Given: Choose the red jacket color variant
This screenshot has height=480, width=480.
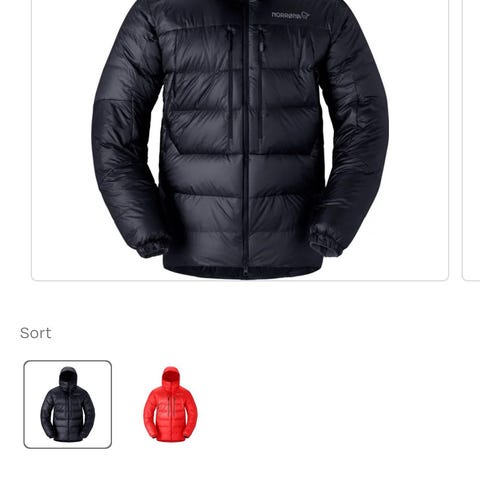Looking at the screenshot, I should tap(170, 404).
